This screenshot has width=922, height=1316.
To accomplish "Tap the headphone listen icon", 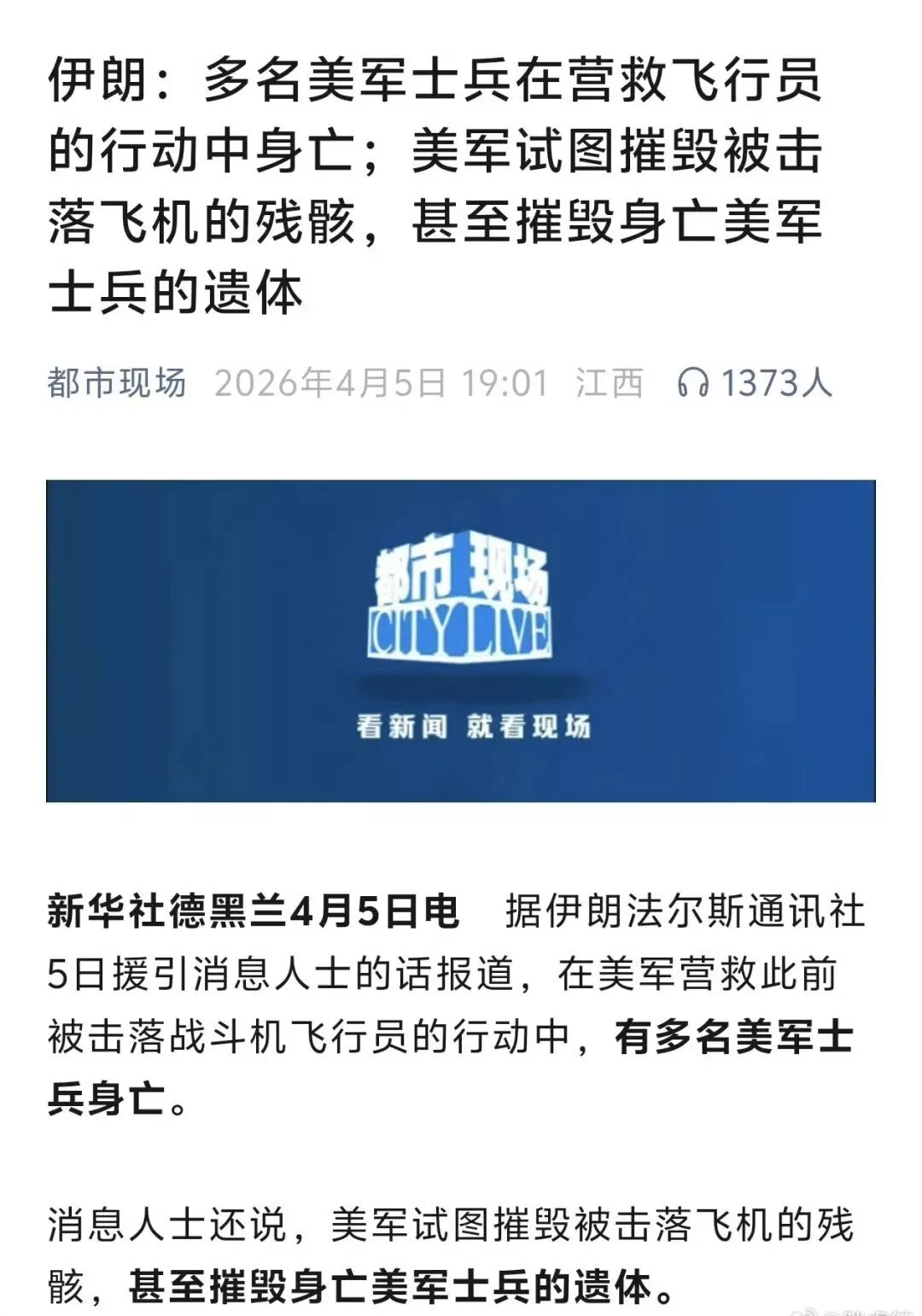I will pyautogui.click(x=692, y=383).
